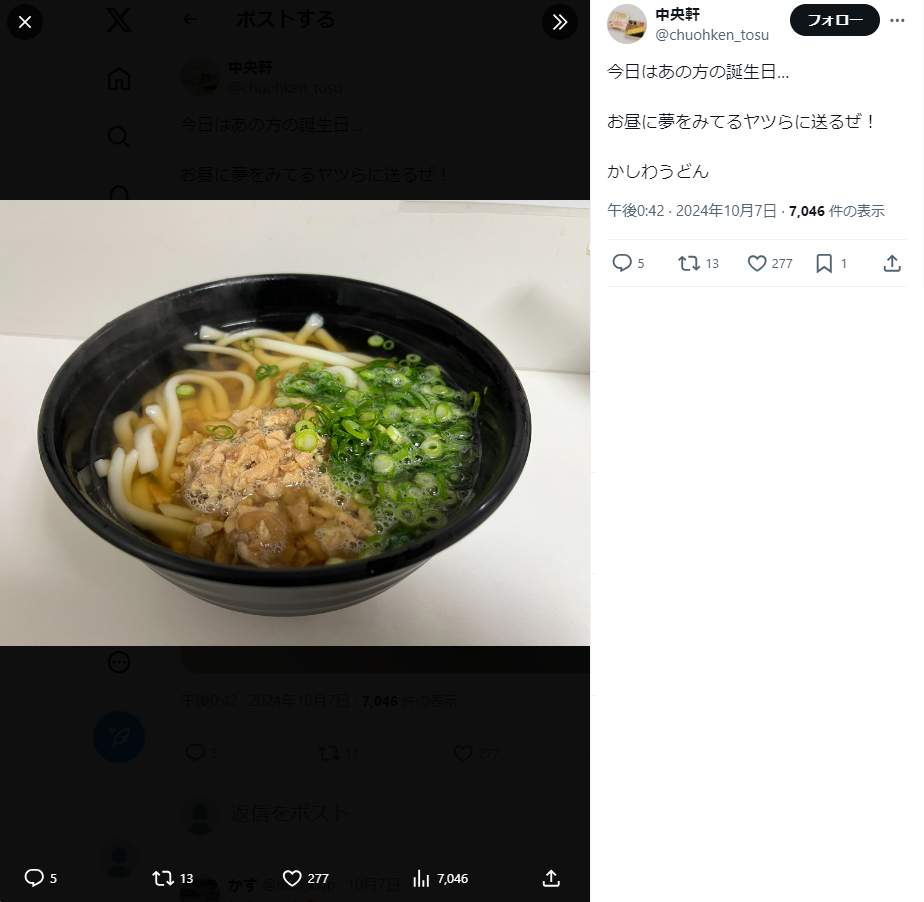Screen dimensions: 924x902
Task: Close the photo viewer
Action: (x=25, y=22)
